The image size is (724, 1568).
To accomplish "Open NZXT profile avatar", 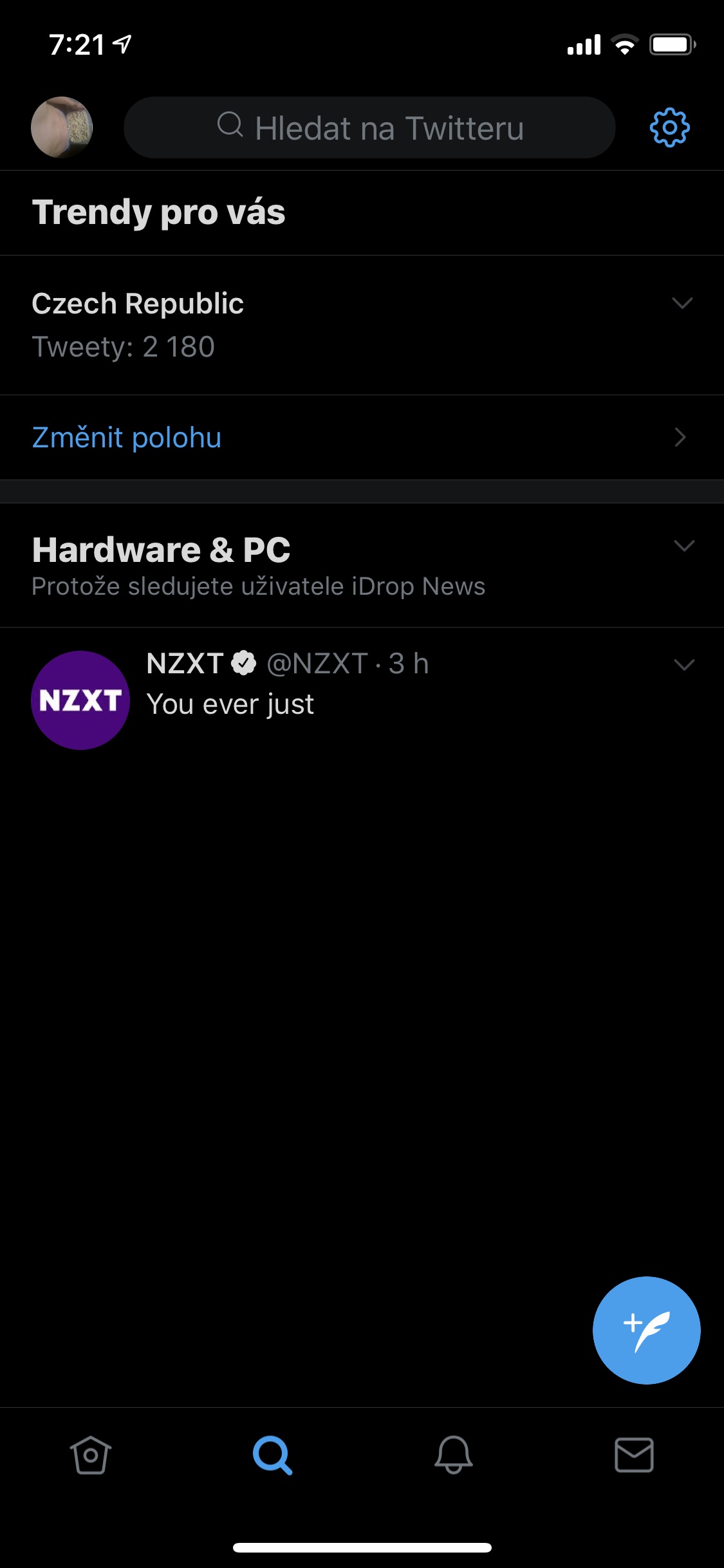I will (x=80, y=700).
